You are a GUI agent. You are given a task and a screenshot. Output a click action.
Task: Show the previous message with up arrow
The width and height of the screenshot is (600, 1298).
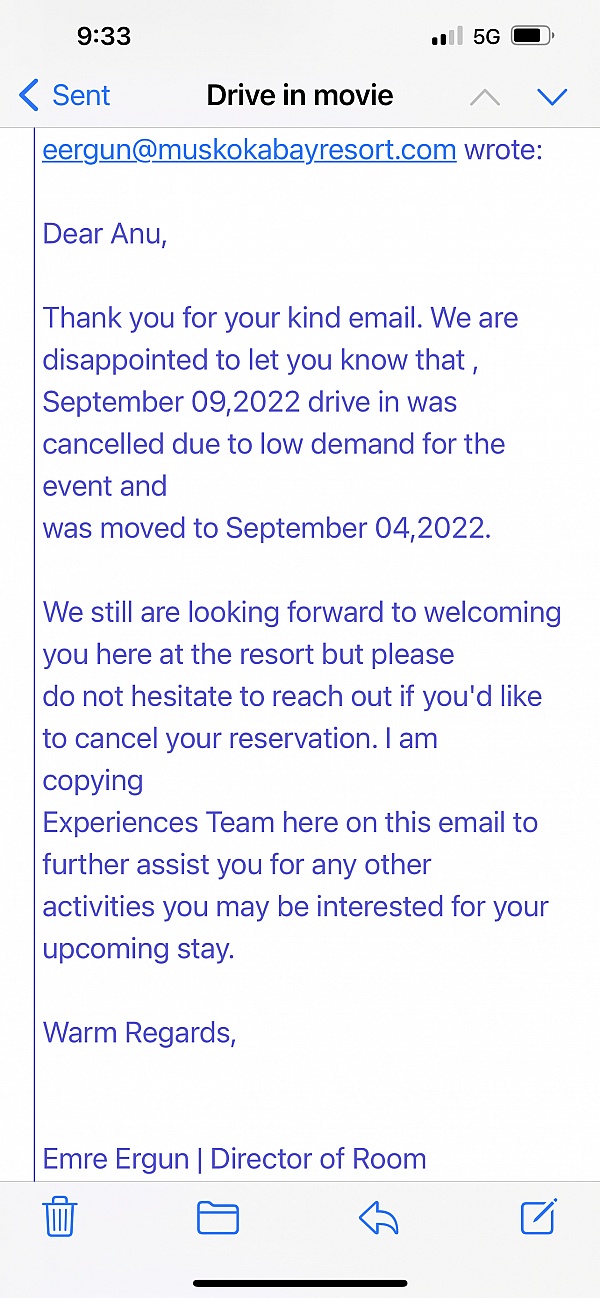pyautogui.click(x=485, y=97)
